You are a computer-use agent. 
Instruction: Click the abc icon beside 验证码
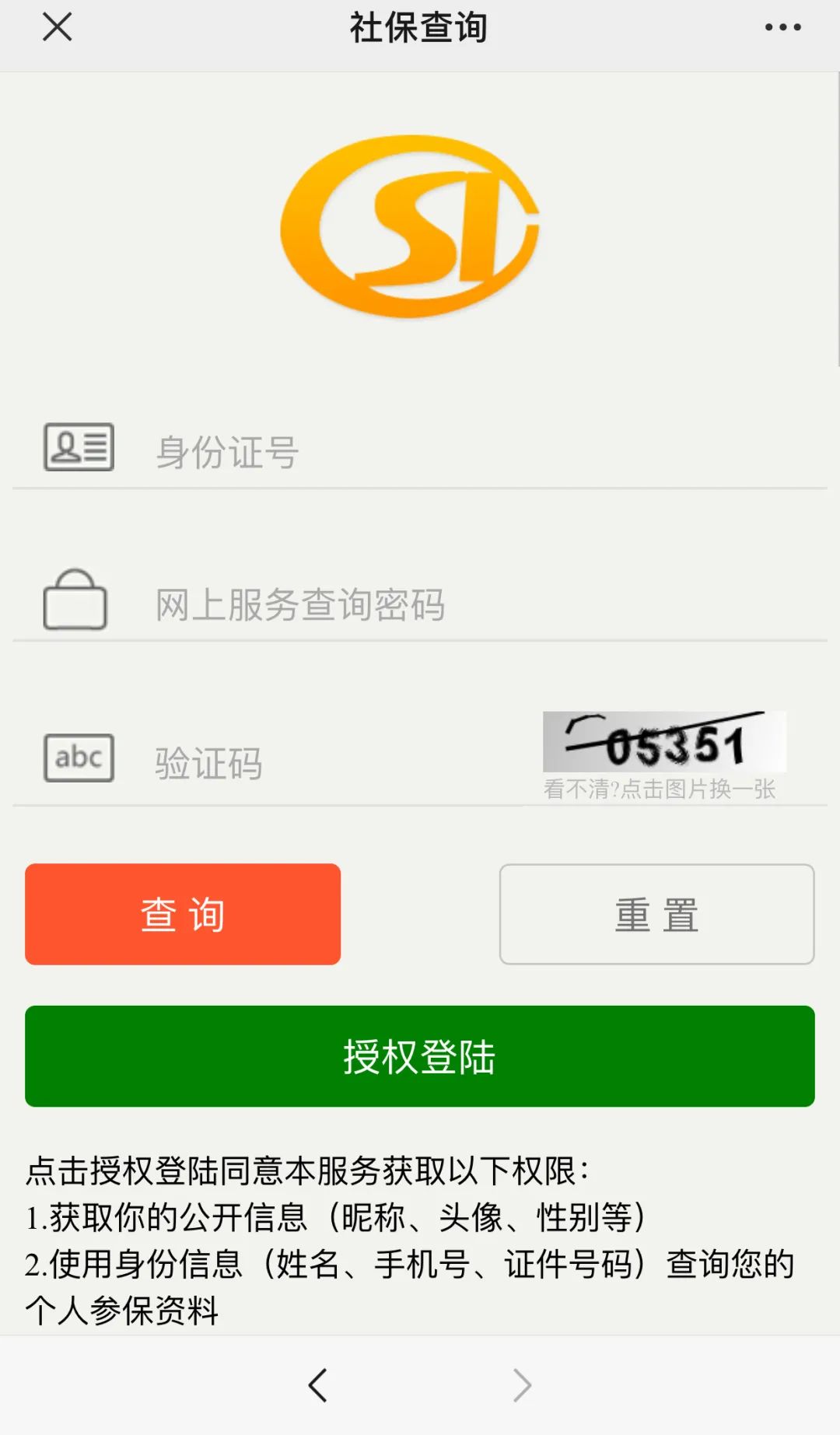(78, 758)
